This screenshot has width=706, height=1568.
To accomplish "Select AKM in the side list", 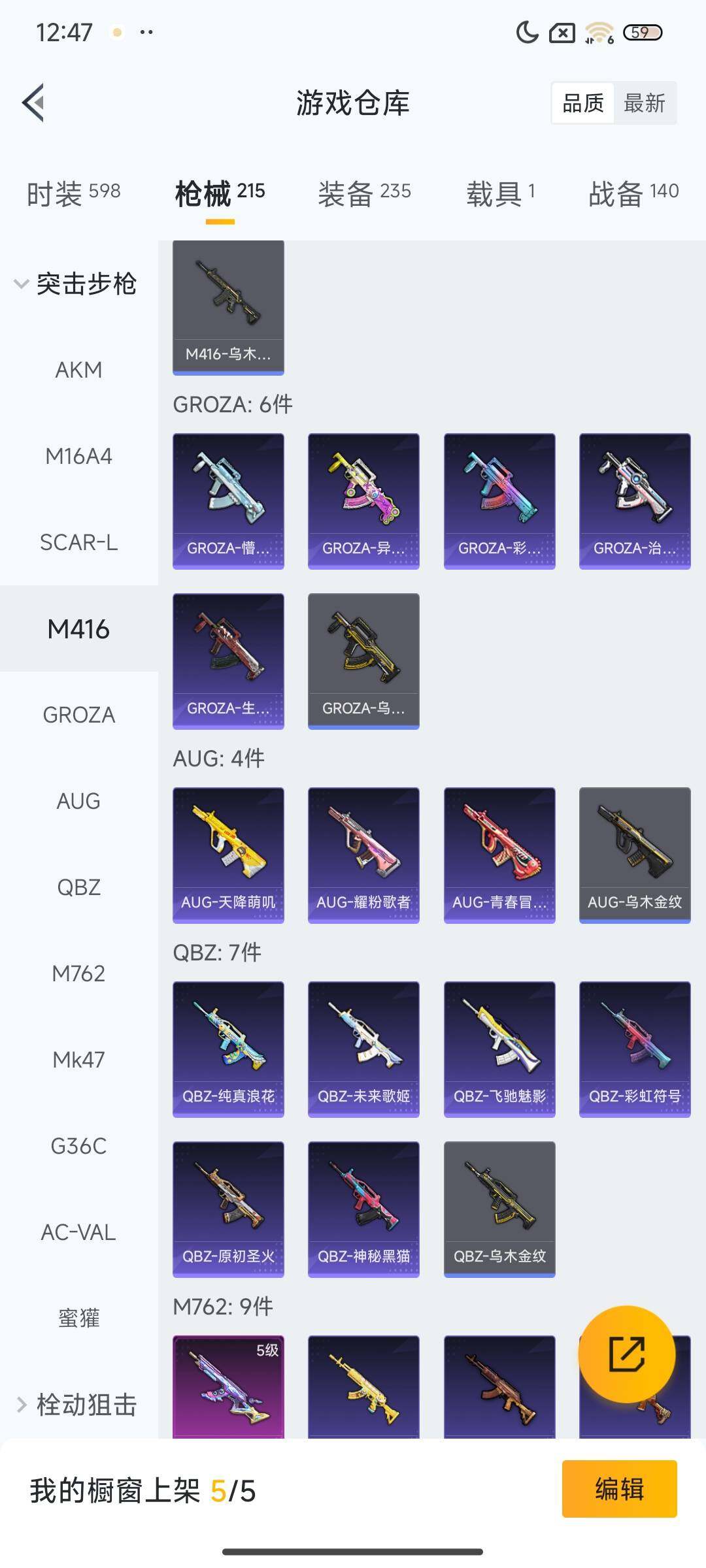I will [x=78, y=370].
